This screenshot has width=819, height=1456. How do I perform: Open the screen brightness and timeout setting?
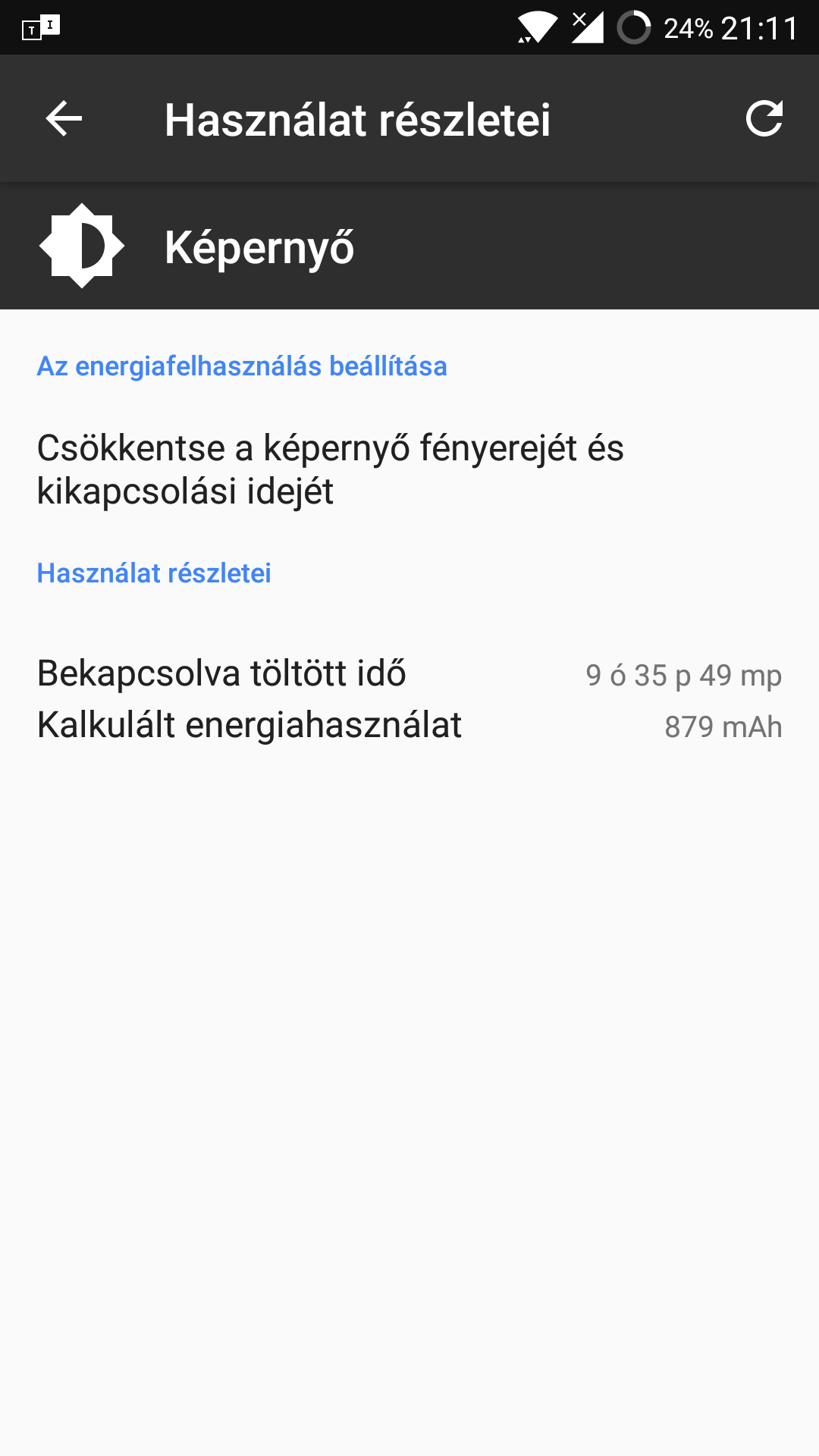(x=331, y=469)
